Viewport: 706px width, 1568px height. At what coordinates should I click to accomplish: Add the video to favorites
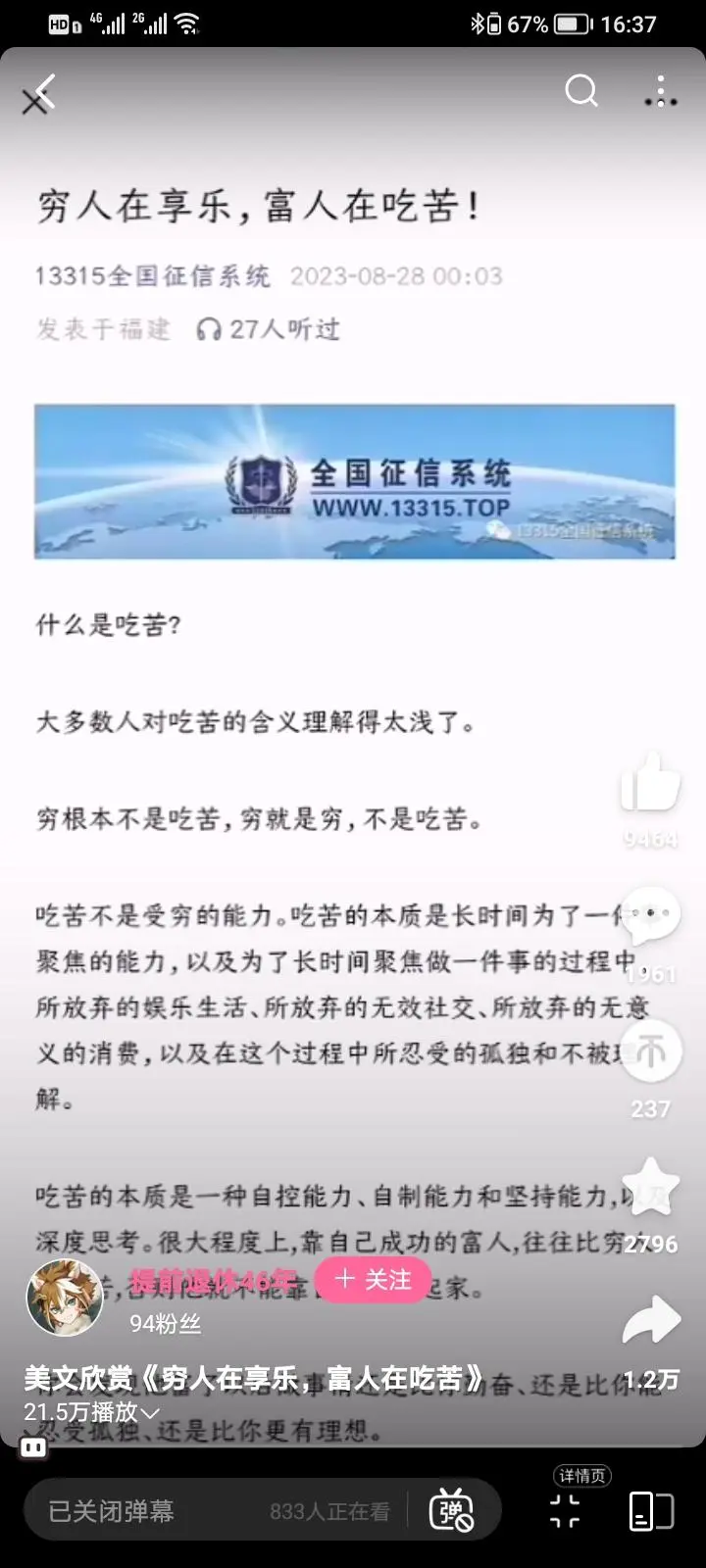point(650,1186)
